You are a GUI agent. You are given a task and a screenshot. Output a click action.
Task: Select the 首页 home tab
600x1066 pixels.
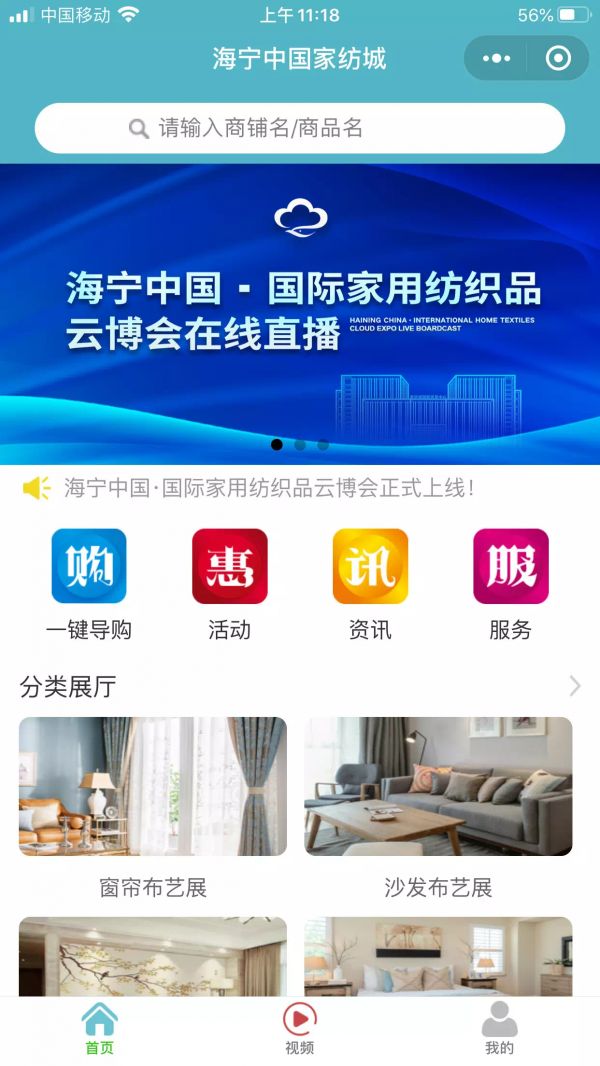(x=99, y=1028)
